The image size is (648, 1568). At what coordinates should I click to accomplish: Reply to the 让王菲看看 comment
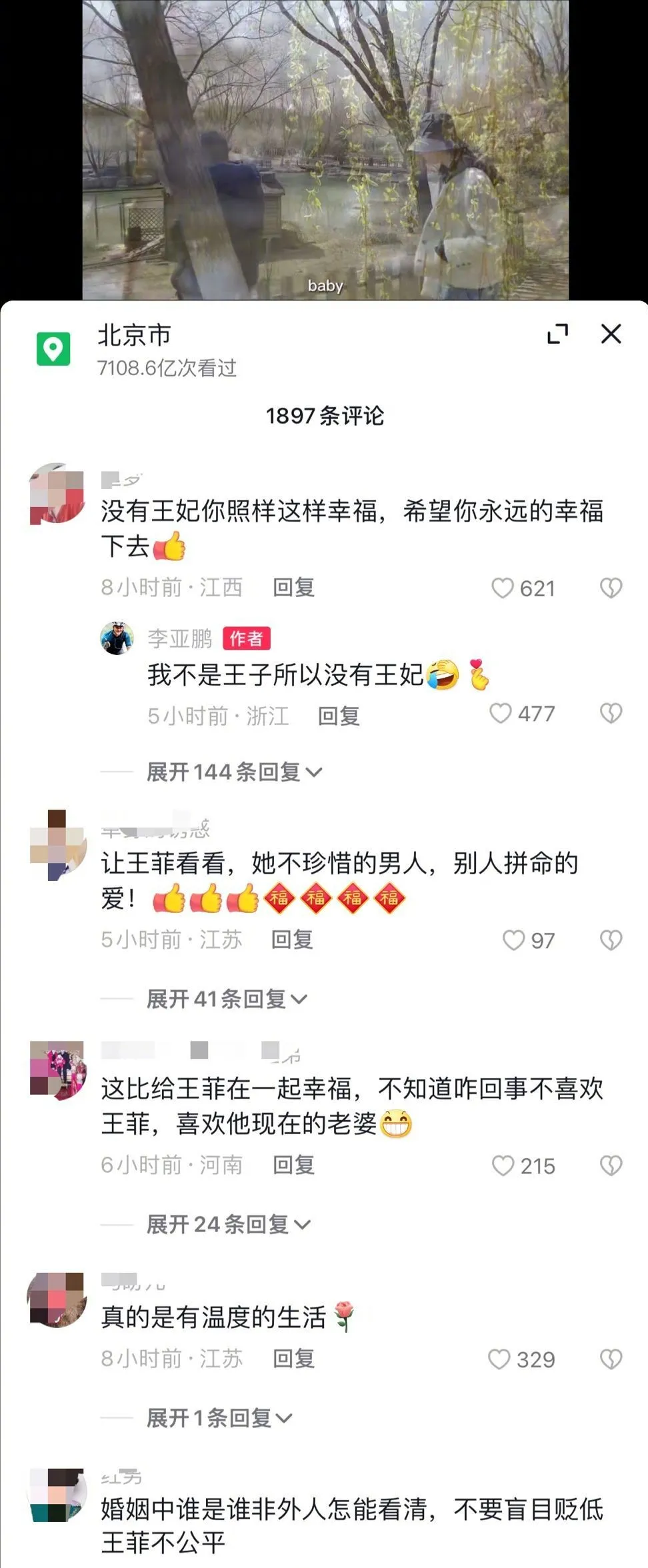pyautogui.click(x=292, y=940)
